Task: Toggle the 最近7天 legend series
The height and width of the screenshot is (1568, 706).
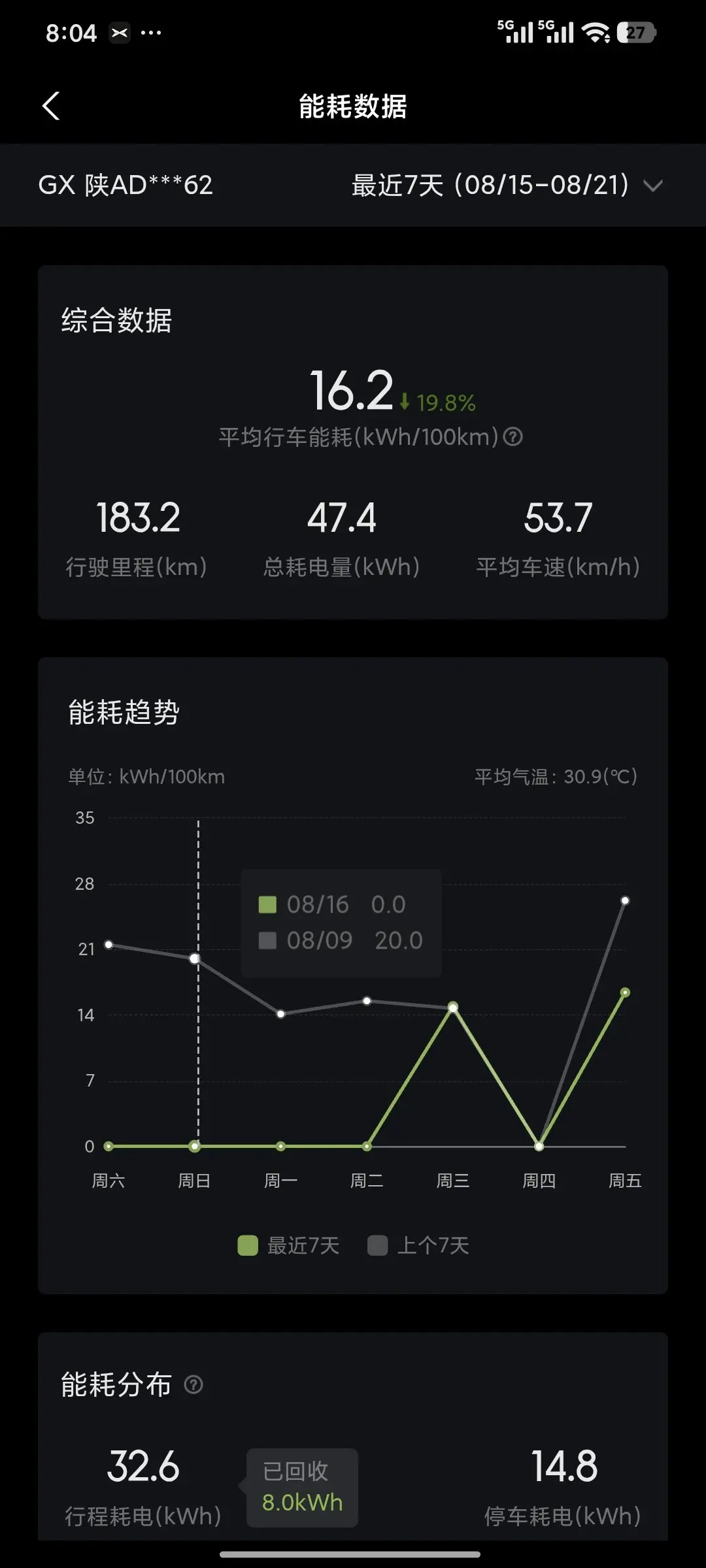Action: click(288, 1245)
